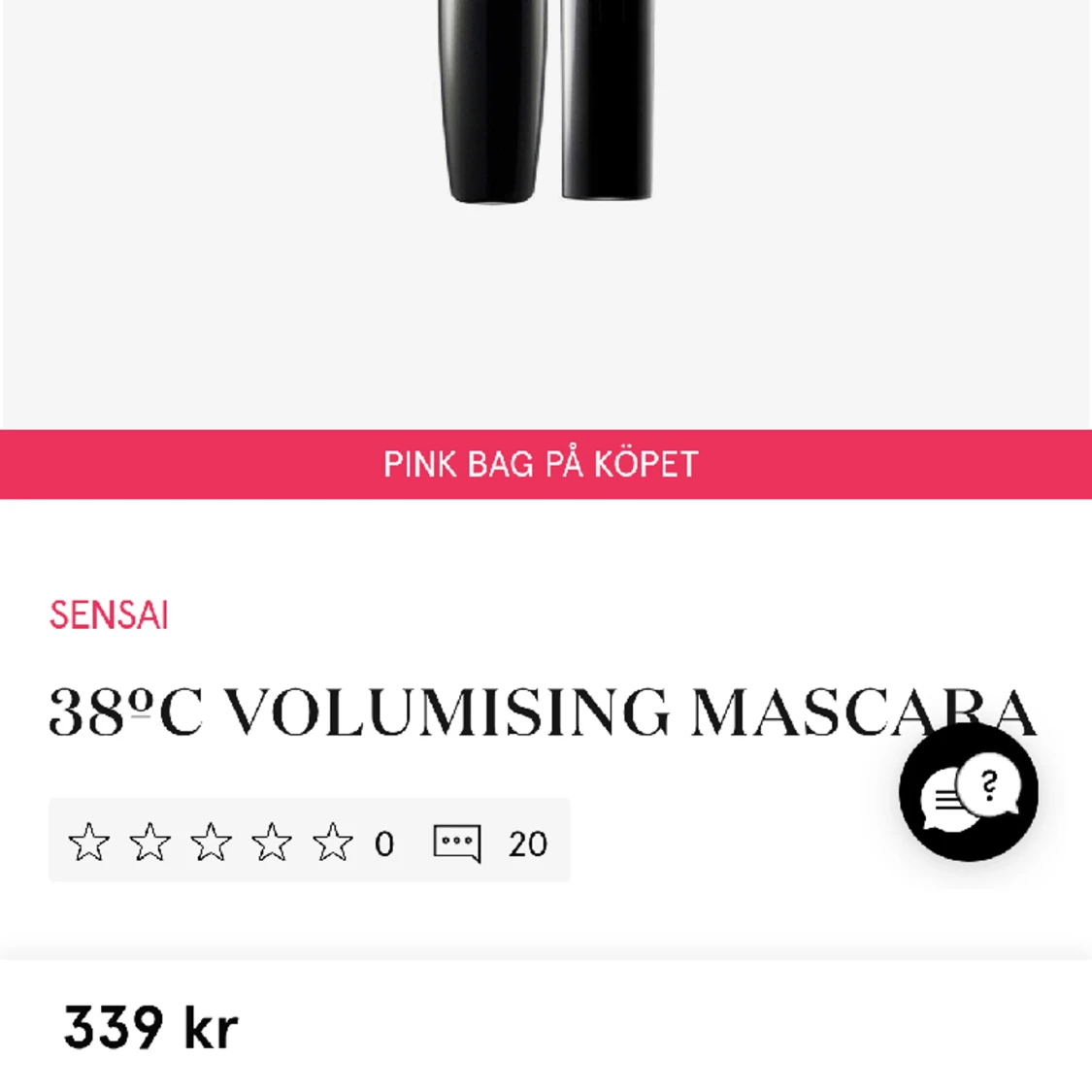Open the chat help bubble
Viewport: 1092px width, 1092px height.
tap(969, 792)
